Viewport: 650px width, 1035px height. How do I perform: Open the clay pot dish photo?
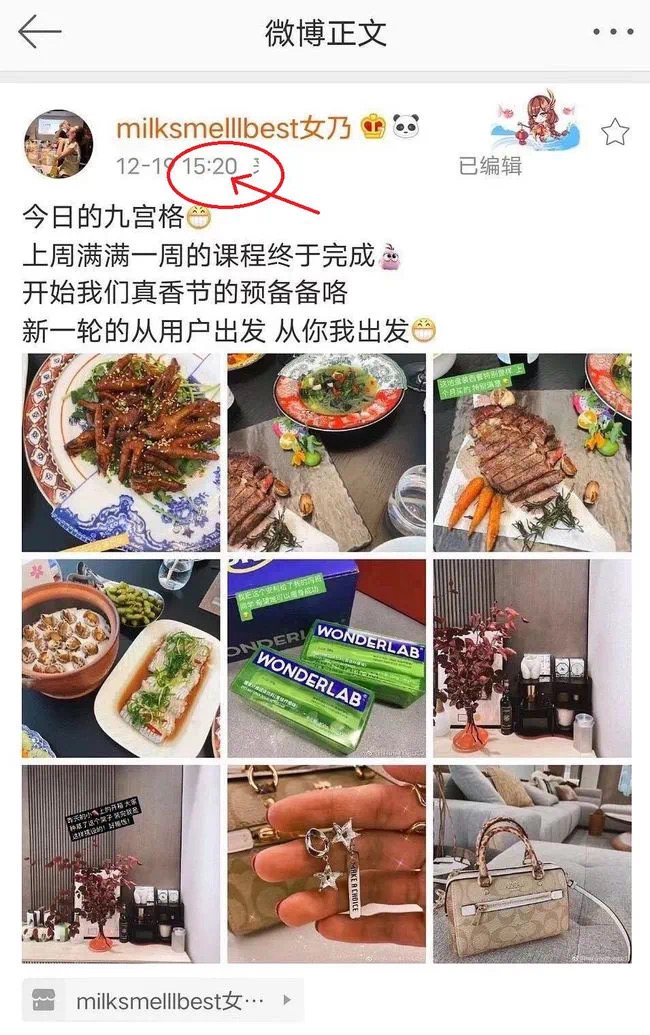121,658
